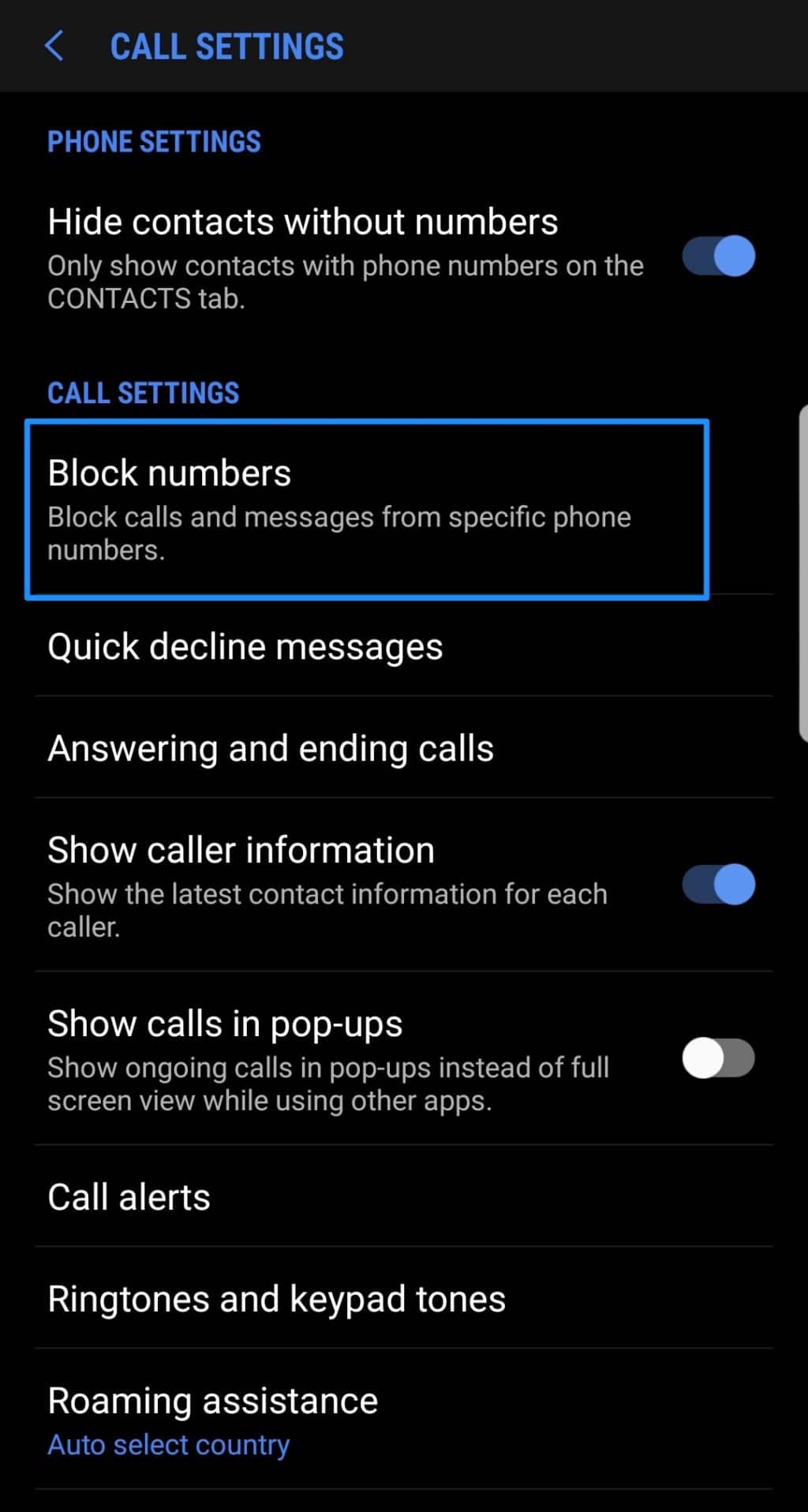
Task: Open Ringtones and keypad tones
Action: pos(276,1299)
